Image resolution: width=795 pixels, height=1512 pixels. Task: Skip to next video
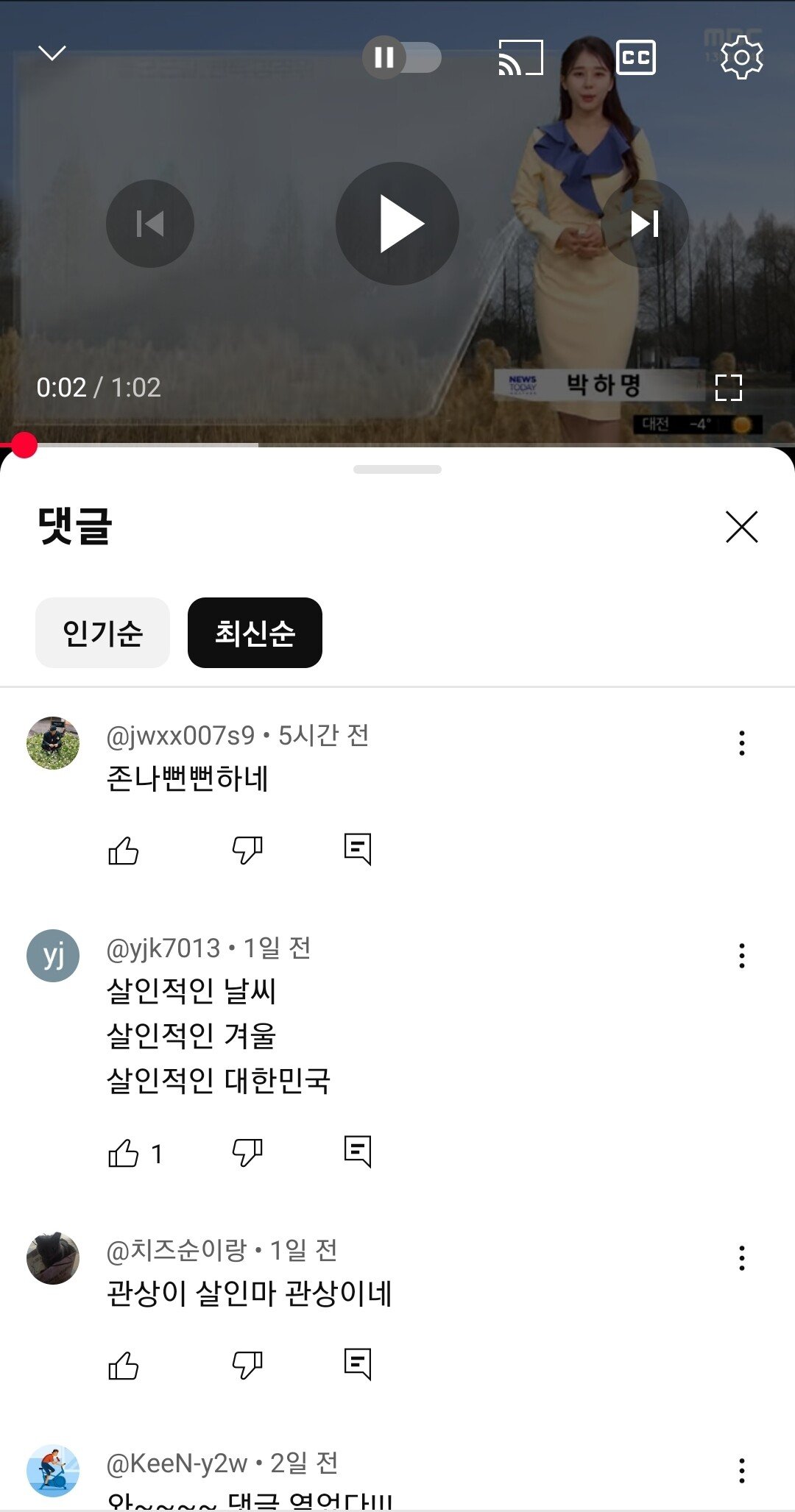645,224
